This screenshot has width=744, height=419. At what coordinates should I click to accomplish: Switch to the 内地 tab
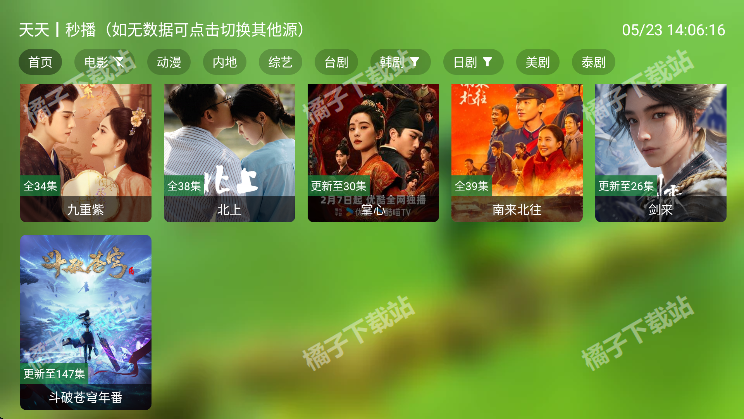point(225,62)
